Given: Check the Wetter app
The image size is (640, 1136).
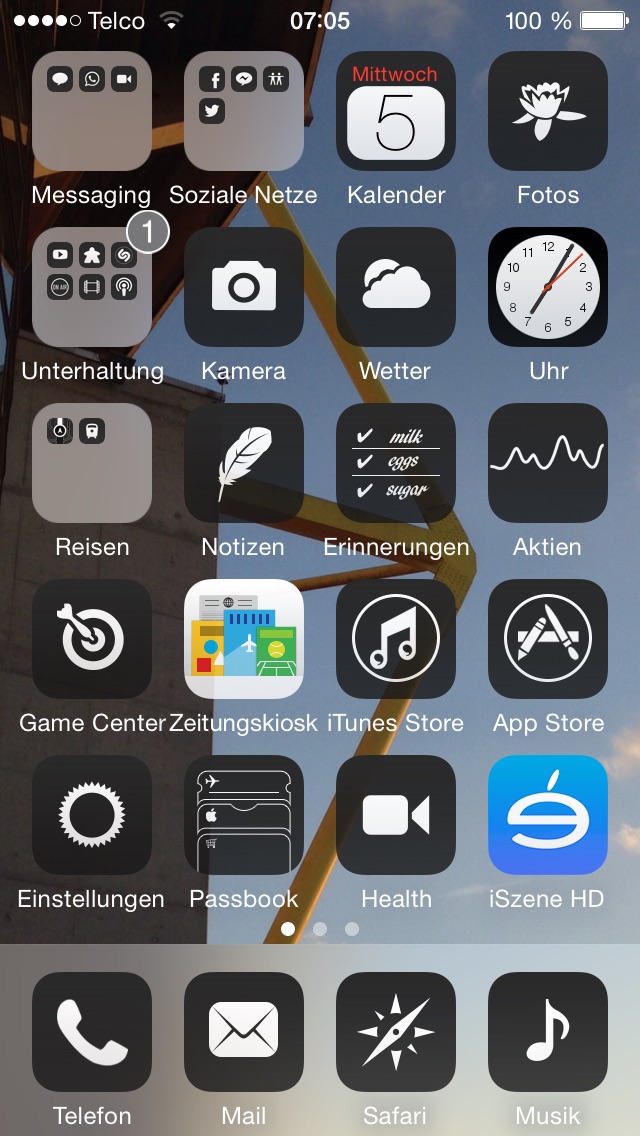Looking at the screenshot, I should point(396,287).
